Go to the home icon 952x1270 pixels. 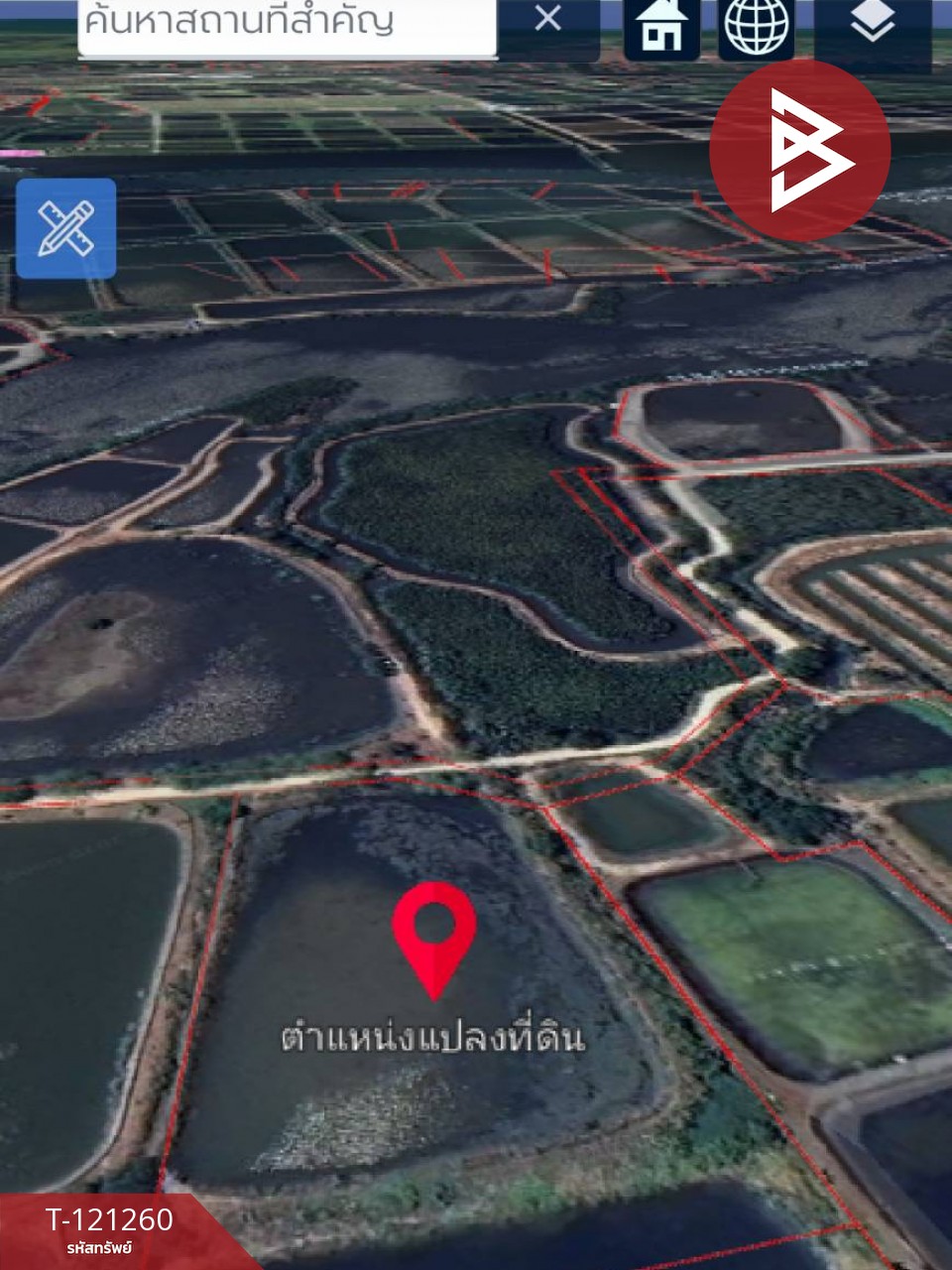pos(661,26)
